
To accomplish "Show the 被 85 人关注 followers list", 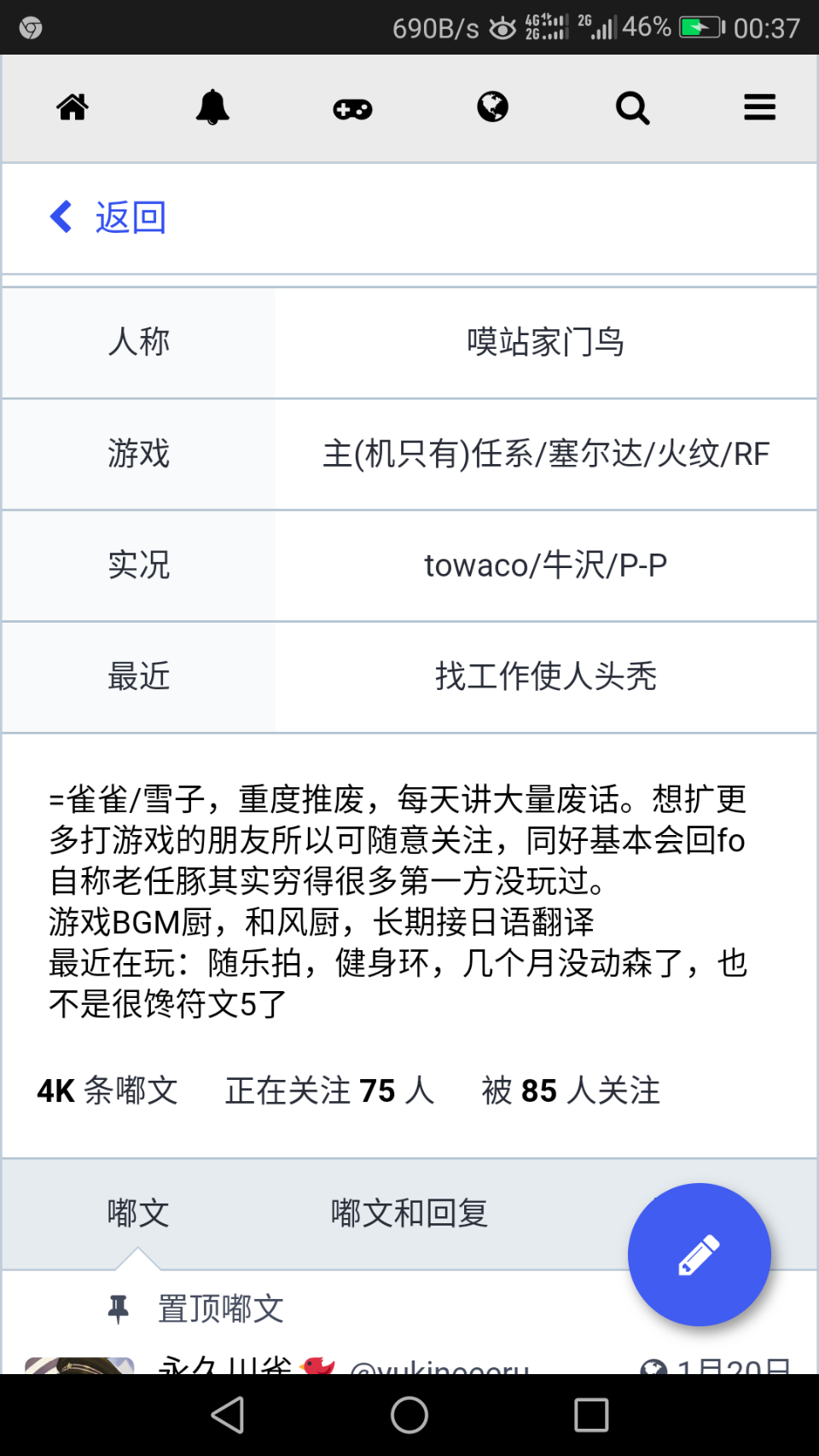I will (x=571, y=1090).
